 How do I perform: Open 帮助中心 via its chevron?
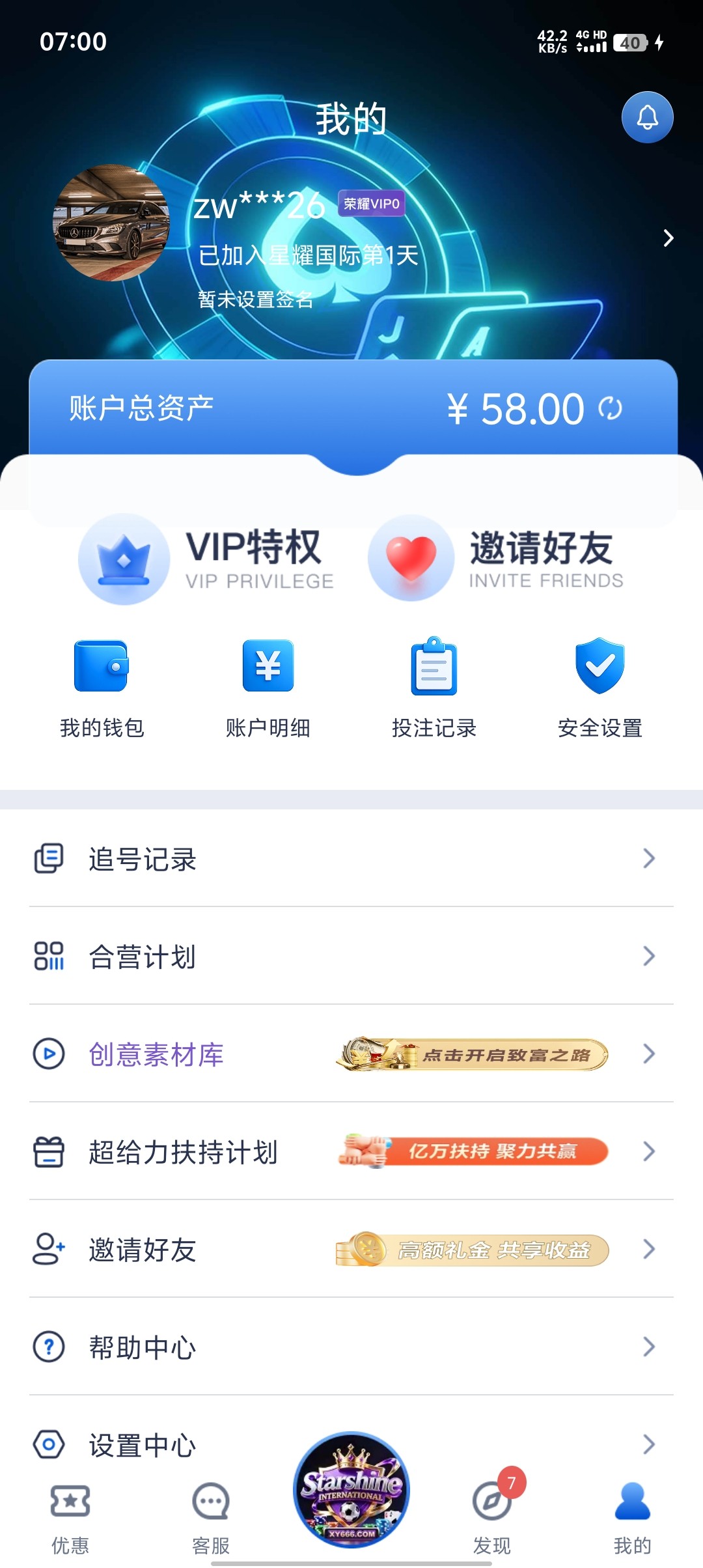coord(648,1347)
